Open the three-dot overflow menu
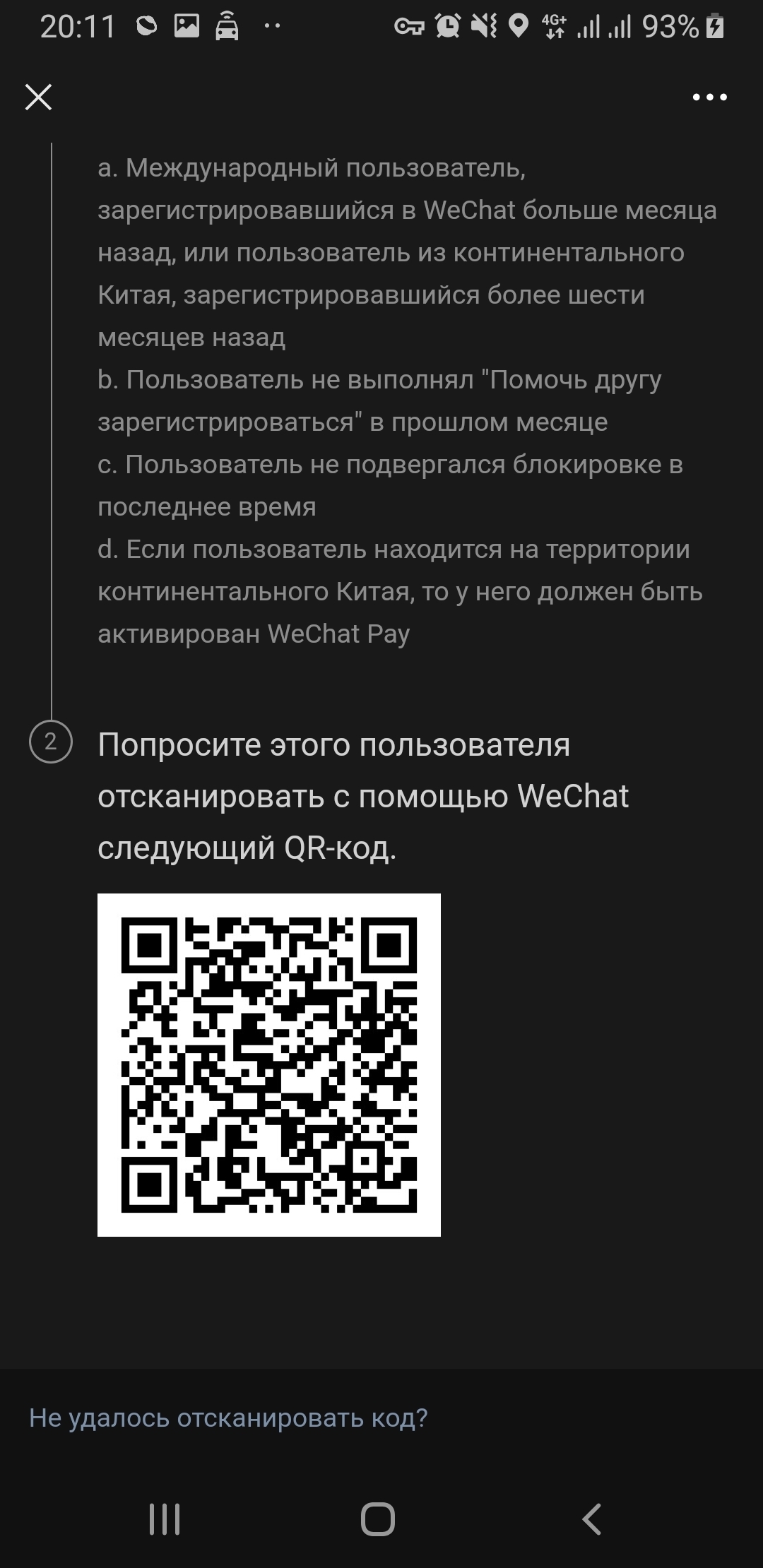This screenshot has width=763, height=1568. [709, 97]
